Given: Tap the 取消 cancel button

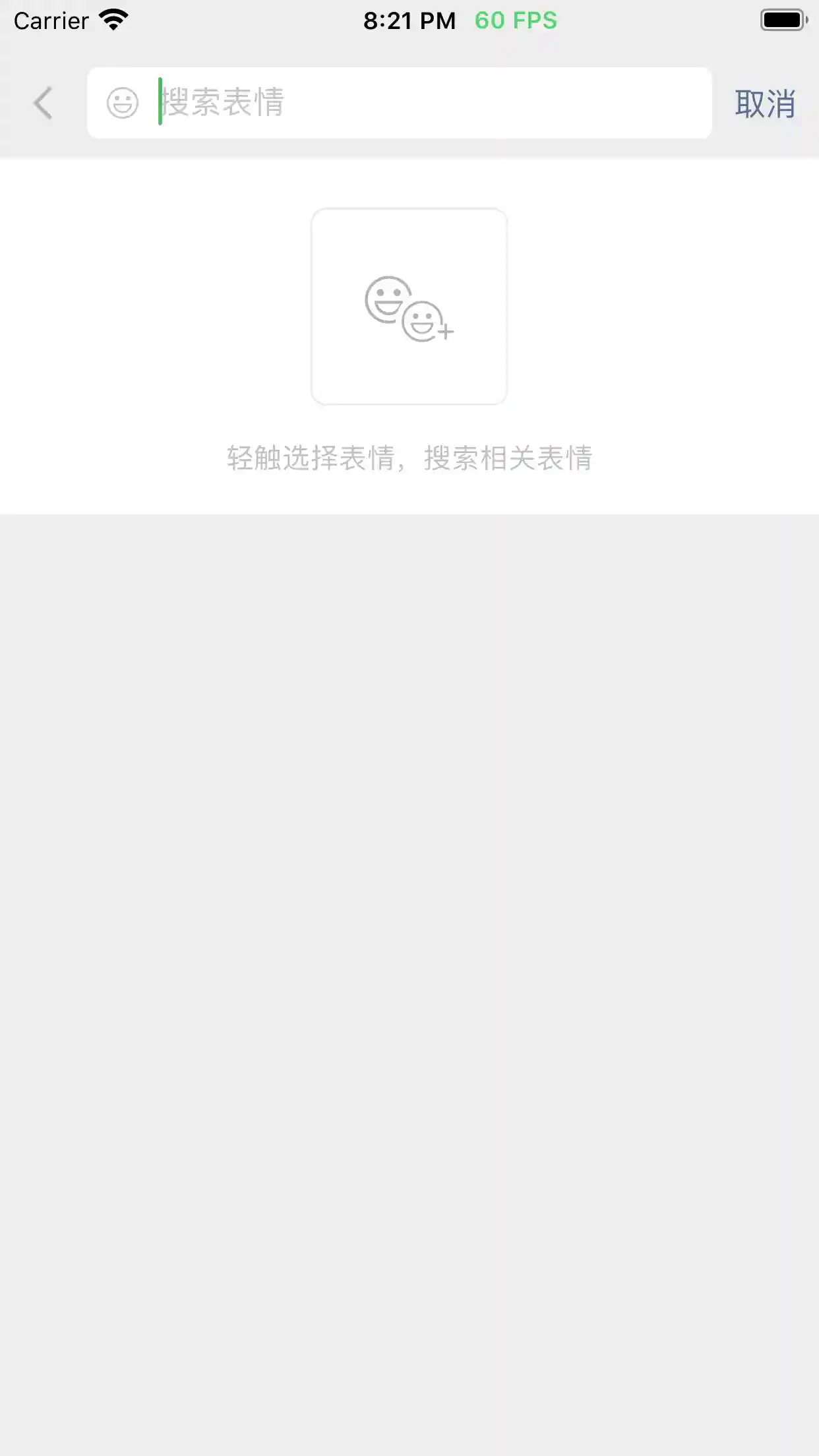Looking at the screenshot, I should coord(764,104).
